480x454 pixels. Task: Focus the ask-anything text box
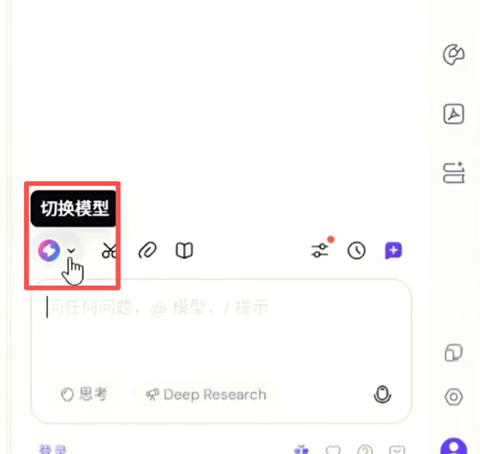[221, 333]
